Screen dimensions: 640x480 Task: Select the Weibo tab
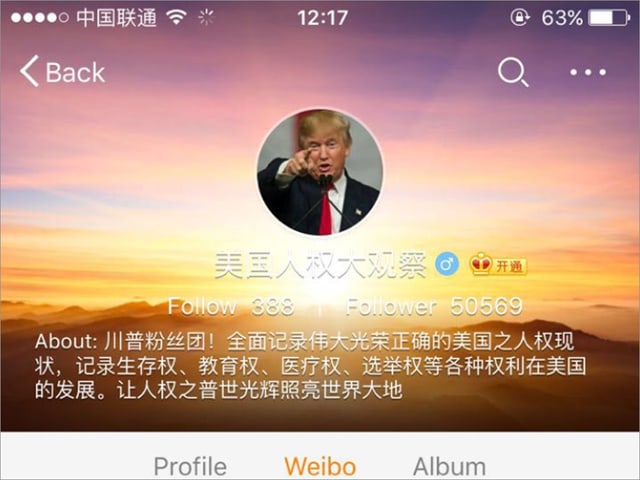pyautogui.click(x=319, y=466)
